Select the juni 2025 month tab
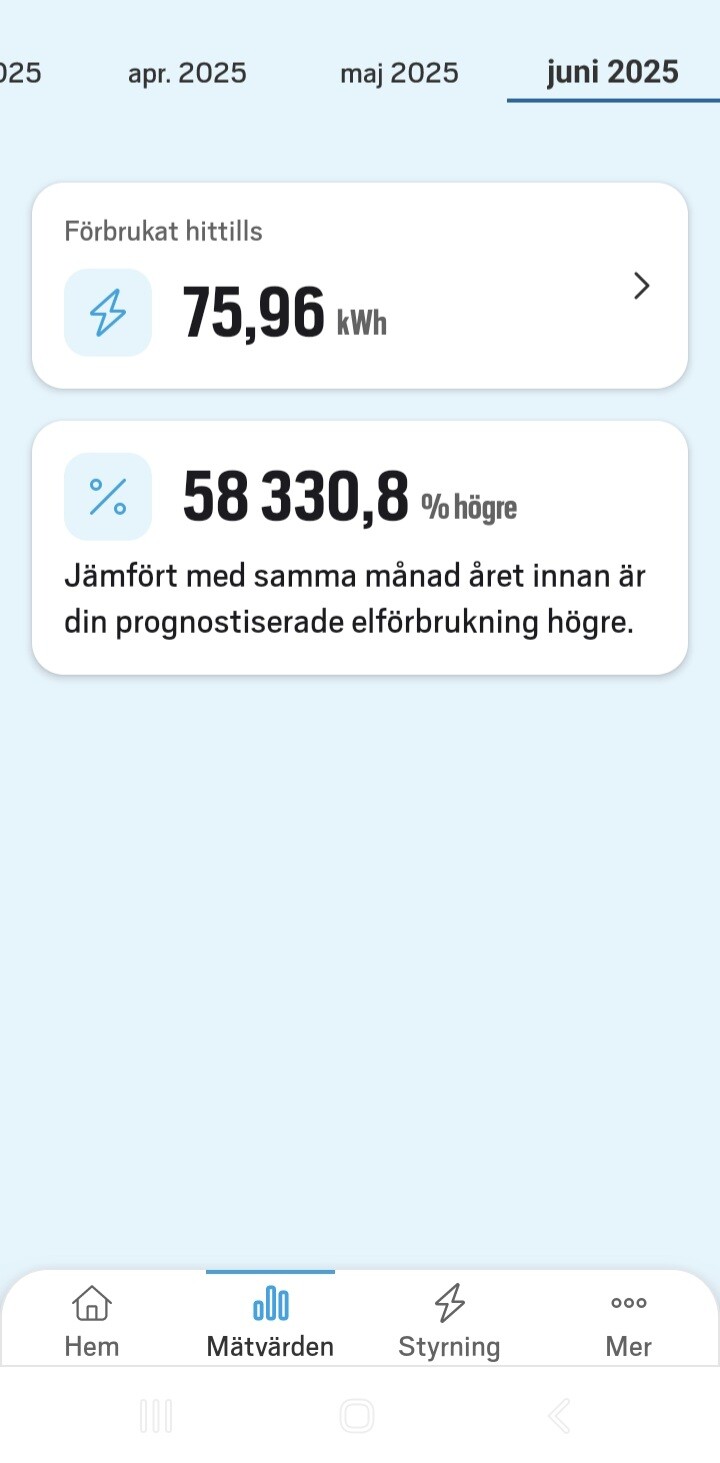The width and height of the screenshot is (720, 1463). [x=612, y=72]
